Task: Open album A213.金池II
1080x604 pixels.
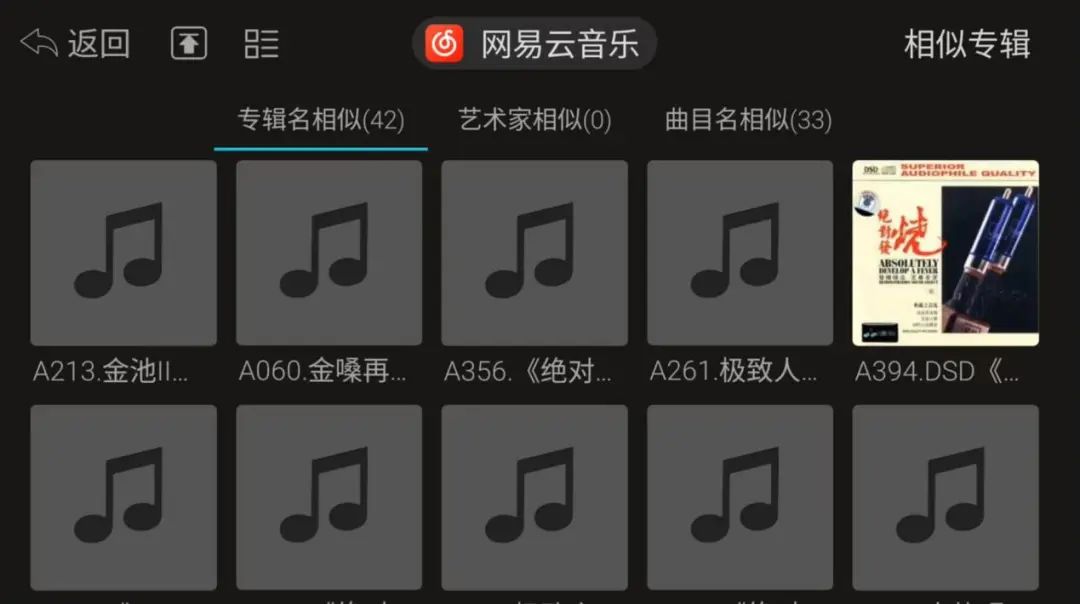Action: click(123, 253)
